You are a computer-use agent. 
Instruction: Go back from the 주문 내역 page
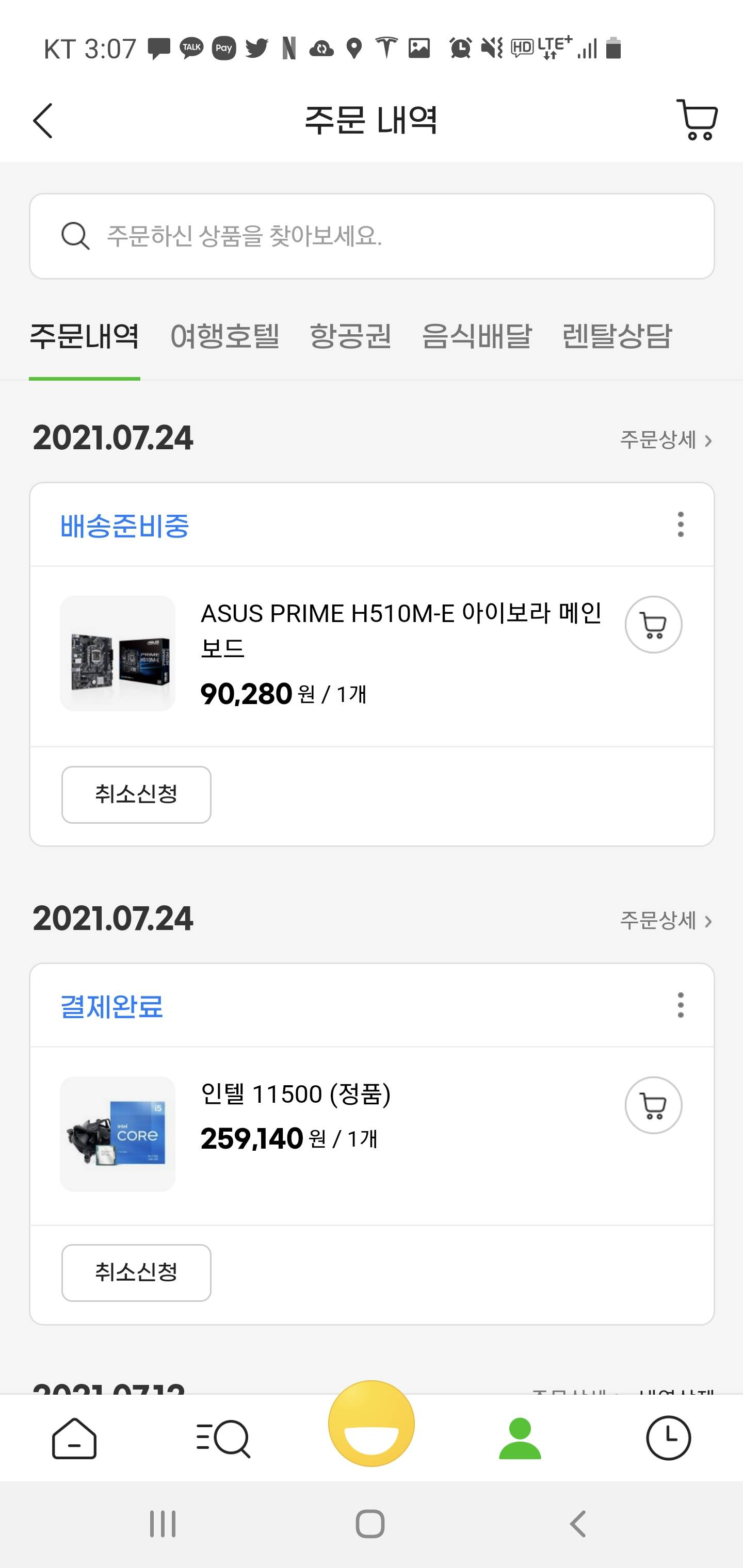[x=43, y=121]
